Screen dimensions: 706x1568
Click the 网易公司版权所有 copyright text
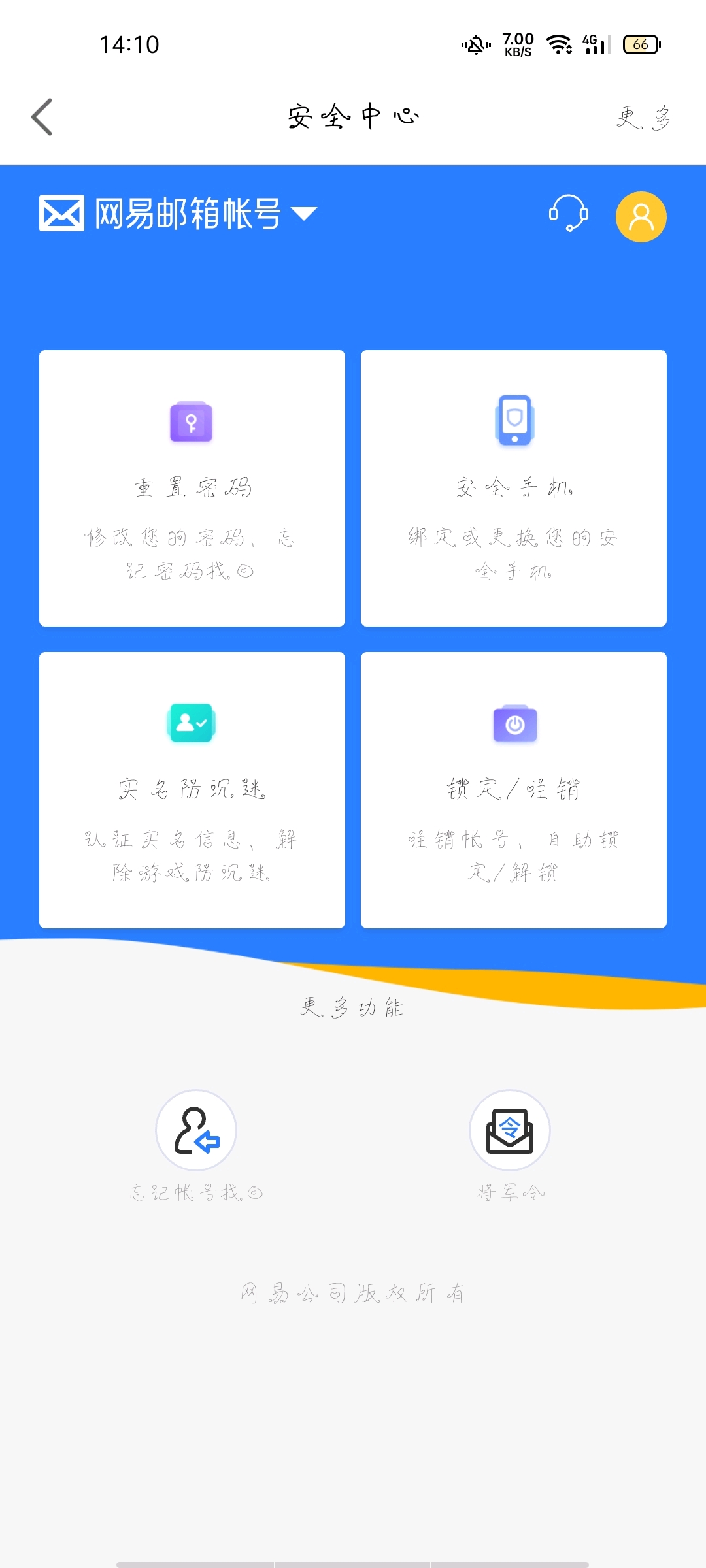353,1292
